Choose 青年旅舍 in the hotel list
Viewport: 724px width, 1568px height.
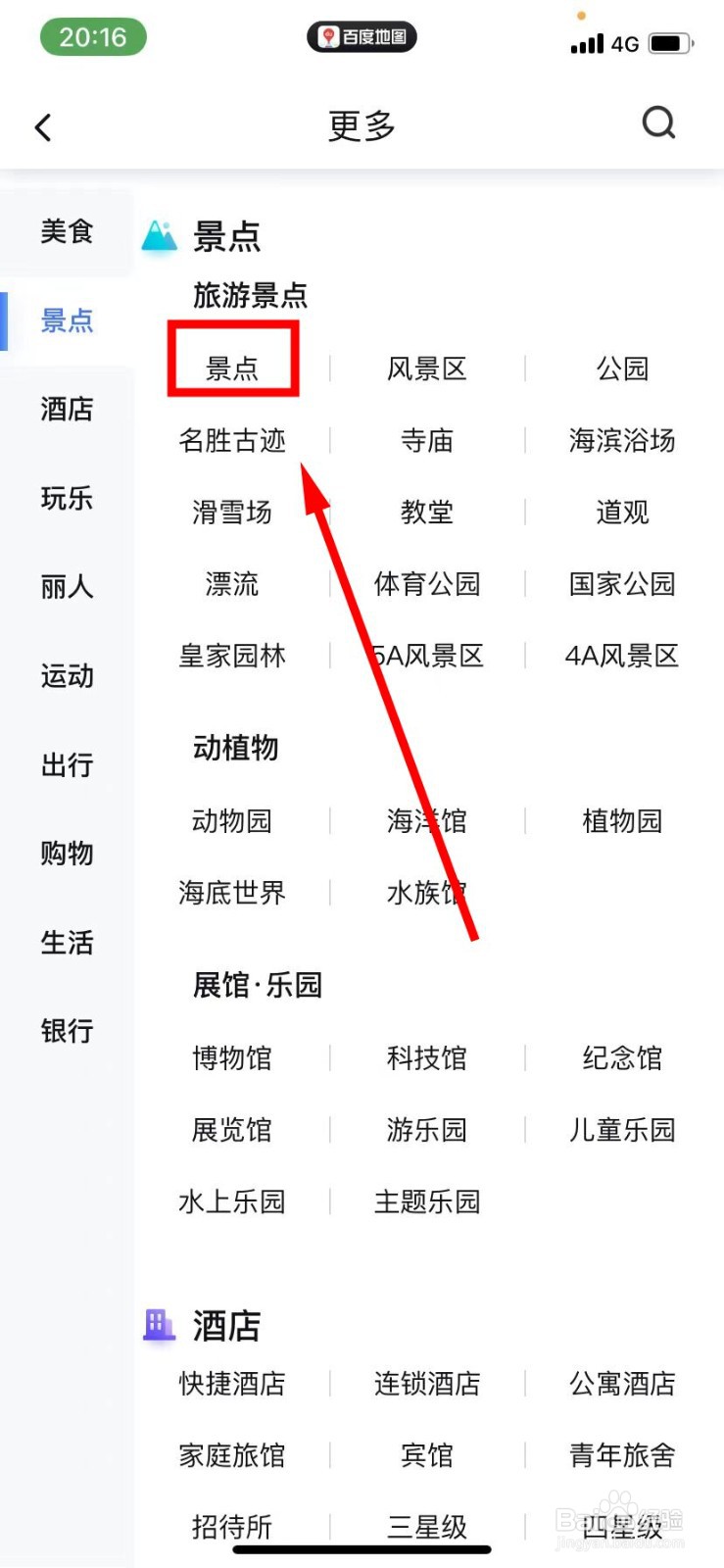pyautogui.click(x=621, y=1455)
